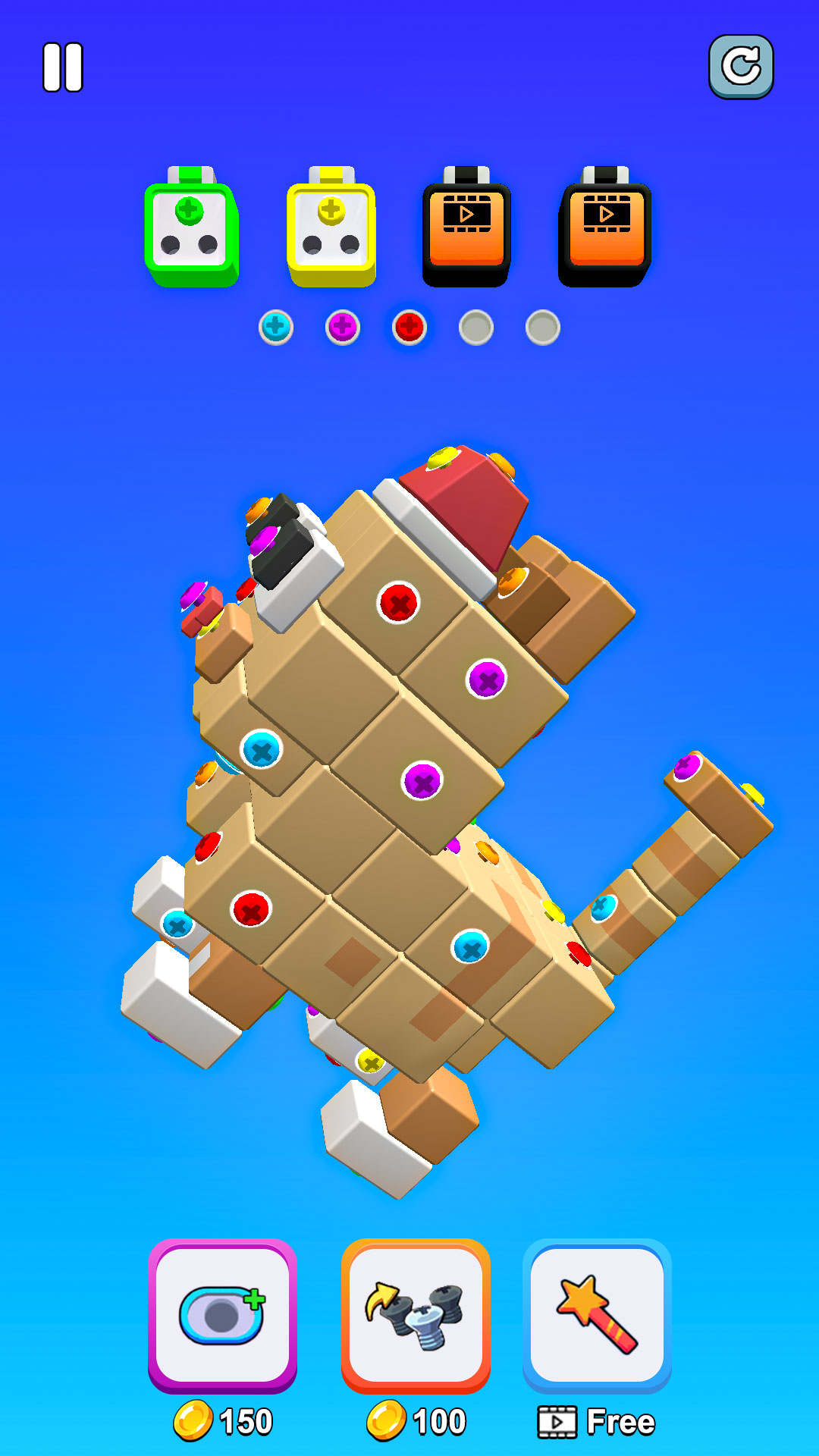Remove the cyan screw on the left blocks

click(261, 750)
